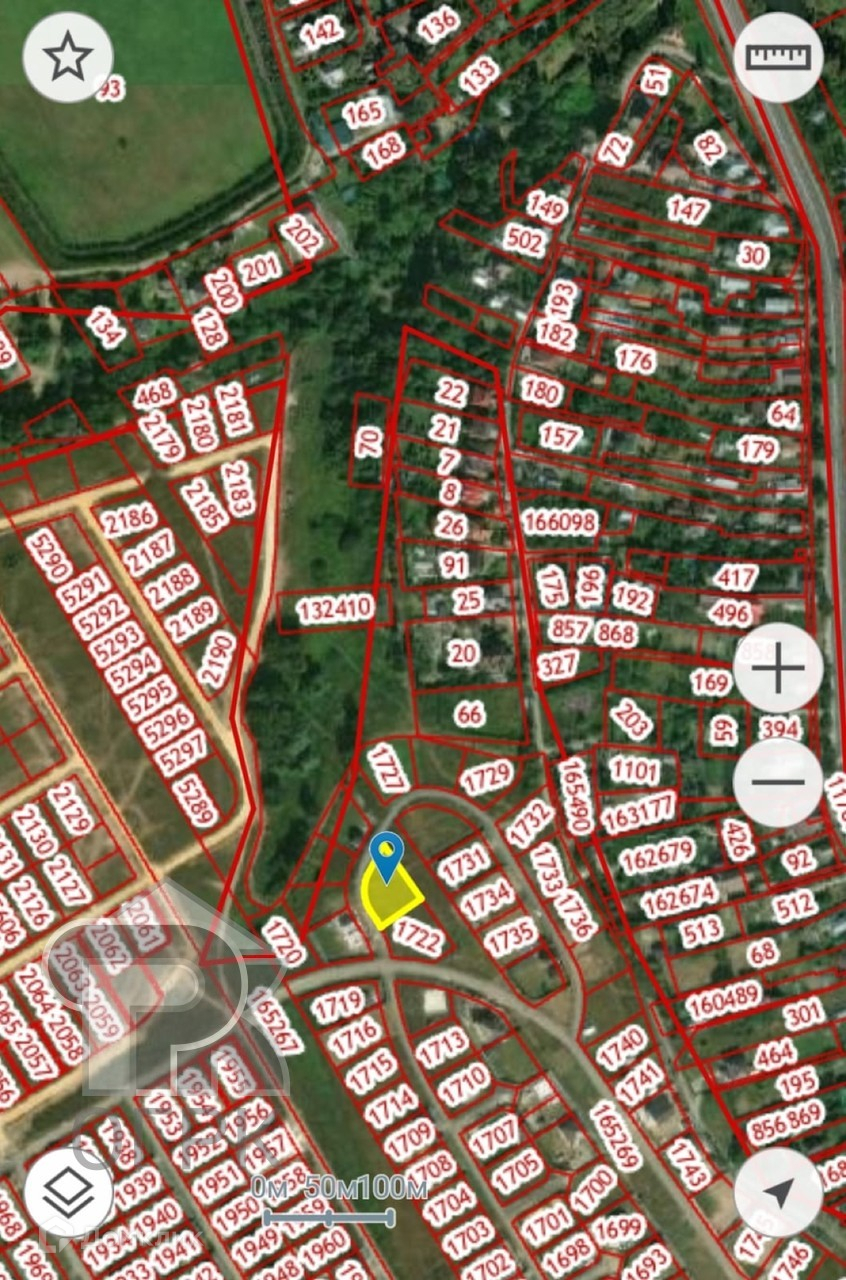Add this plot to favorites with the star
The height and width of the screenshot is (1280, 846).
68,58
